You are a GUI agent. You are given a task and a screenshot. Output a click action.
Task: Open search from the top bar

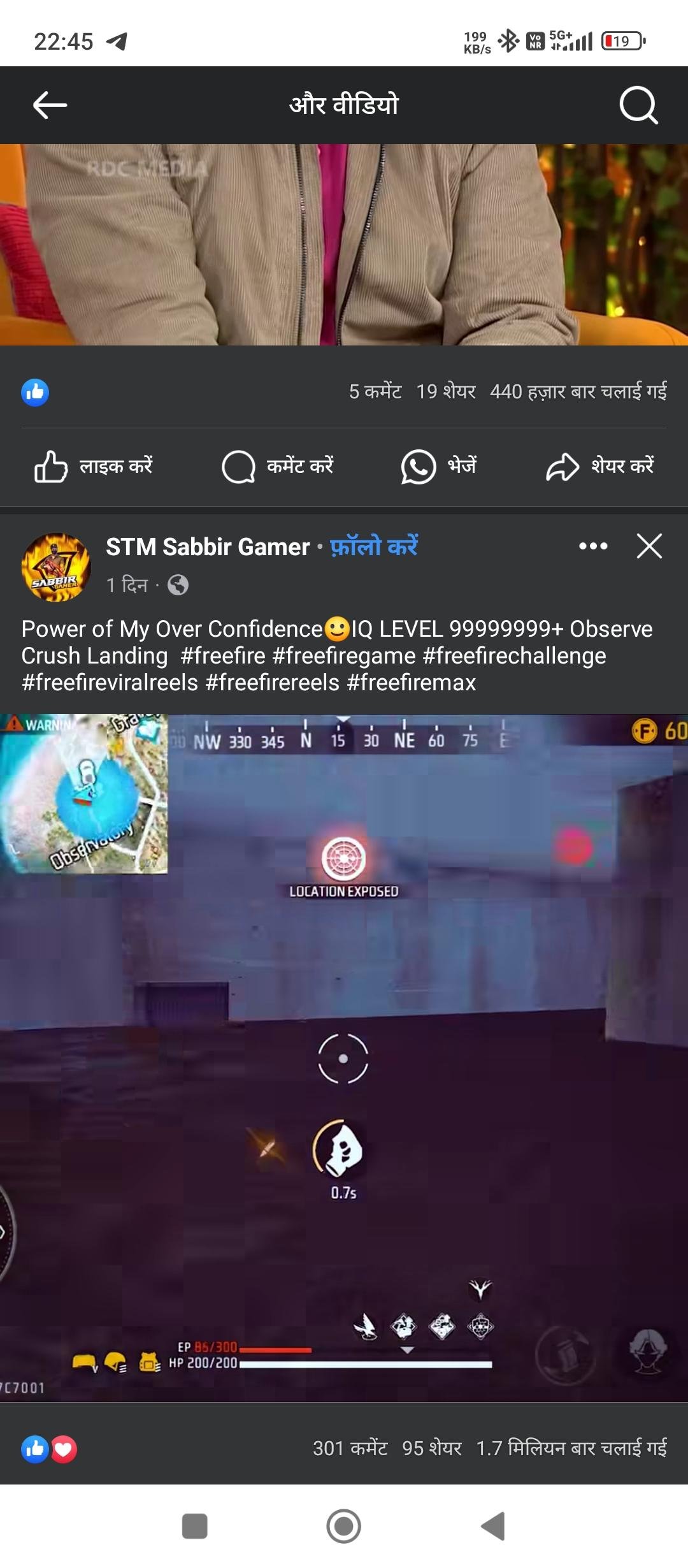[x=638, y=105]
